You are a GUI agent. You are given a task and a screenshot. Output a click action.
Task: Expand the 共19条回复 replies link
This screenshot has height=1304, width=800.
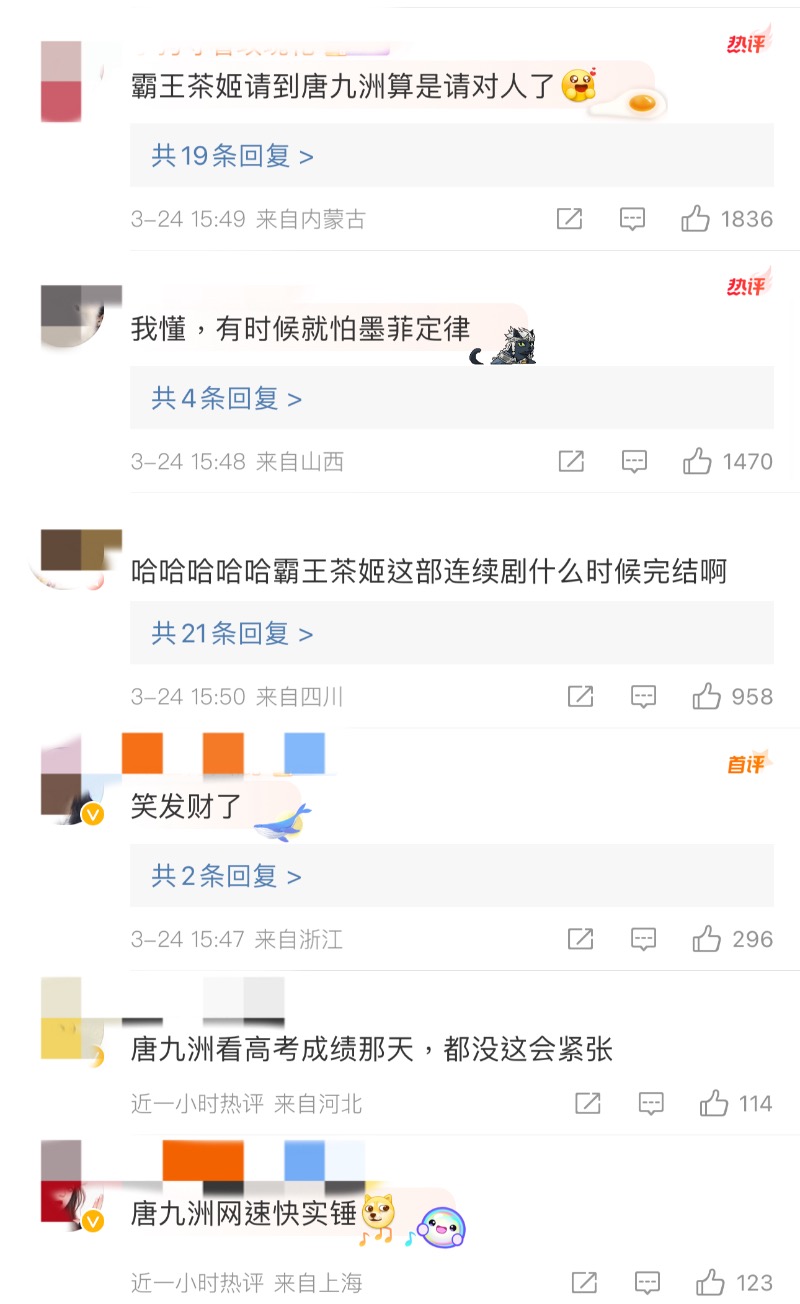(x=232, y=156)
